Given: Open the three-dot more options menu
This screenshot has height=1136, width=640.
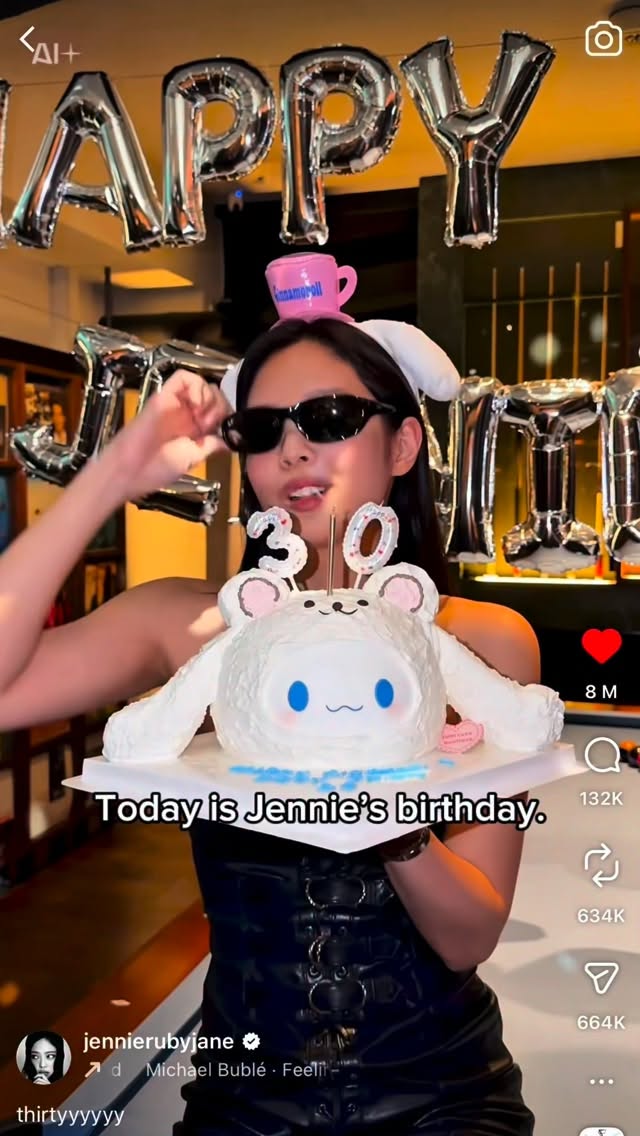Looking at the screenshot, I should [601, 1081].
